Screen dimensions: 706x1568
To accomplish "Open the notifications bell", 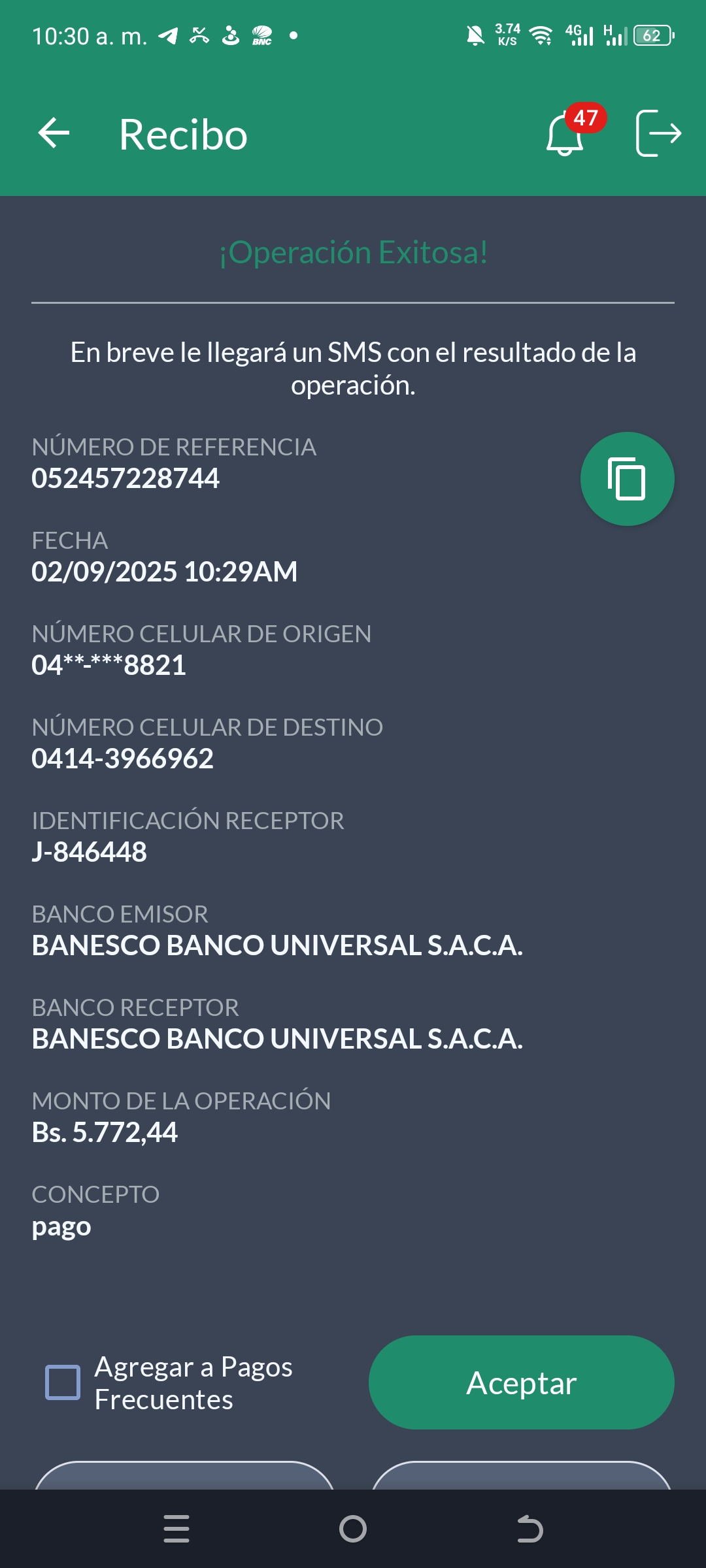I will [x=565, y=134].
